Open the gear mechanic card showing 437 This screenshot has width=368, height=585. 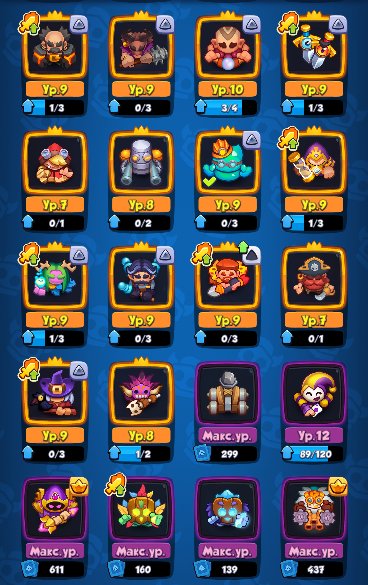pos(314,527)
